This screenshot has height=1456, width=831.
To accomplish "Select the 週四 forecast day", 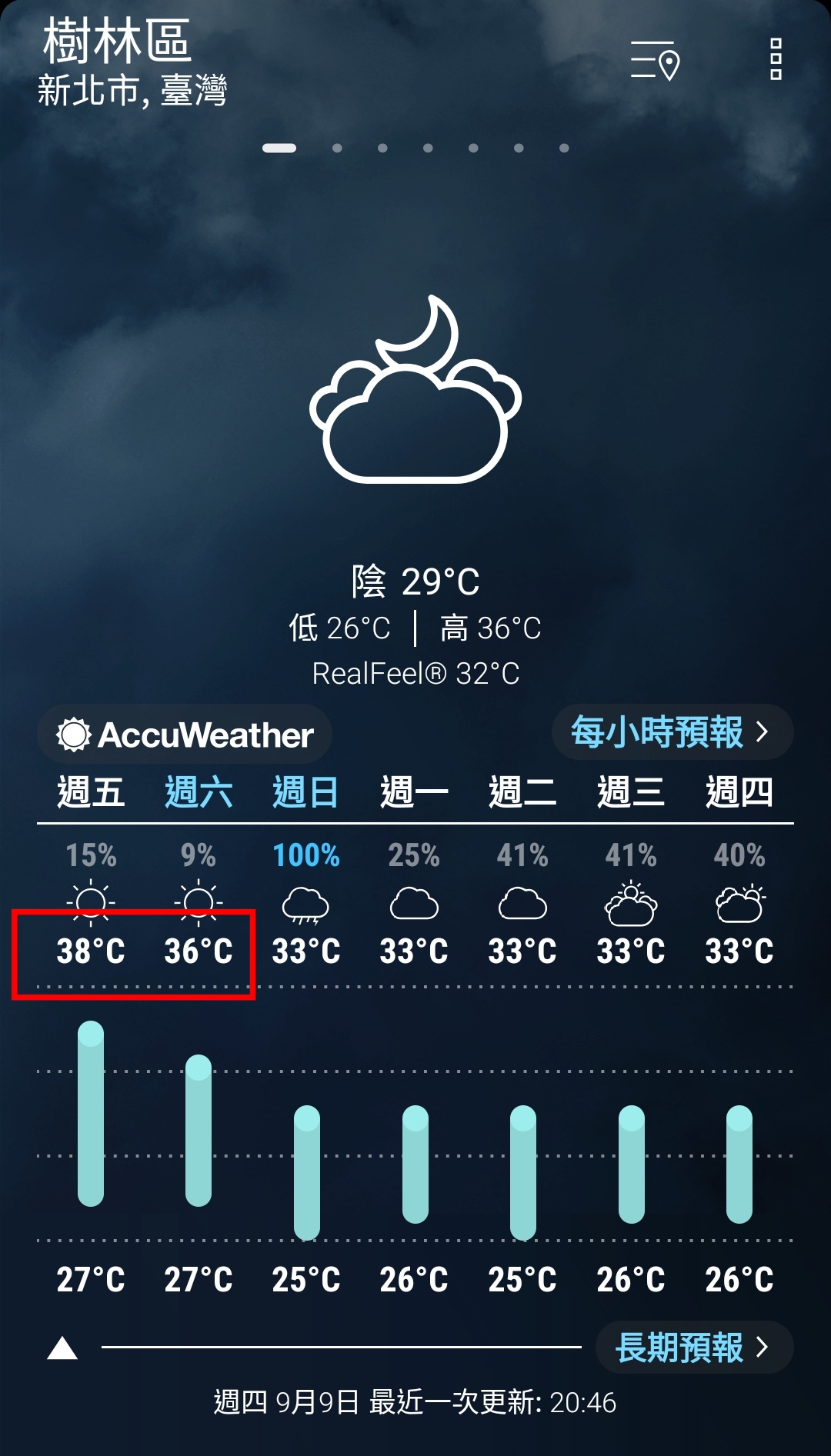I will tap(739, 791).
